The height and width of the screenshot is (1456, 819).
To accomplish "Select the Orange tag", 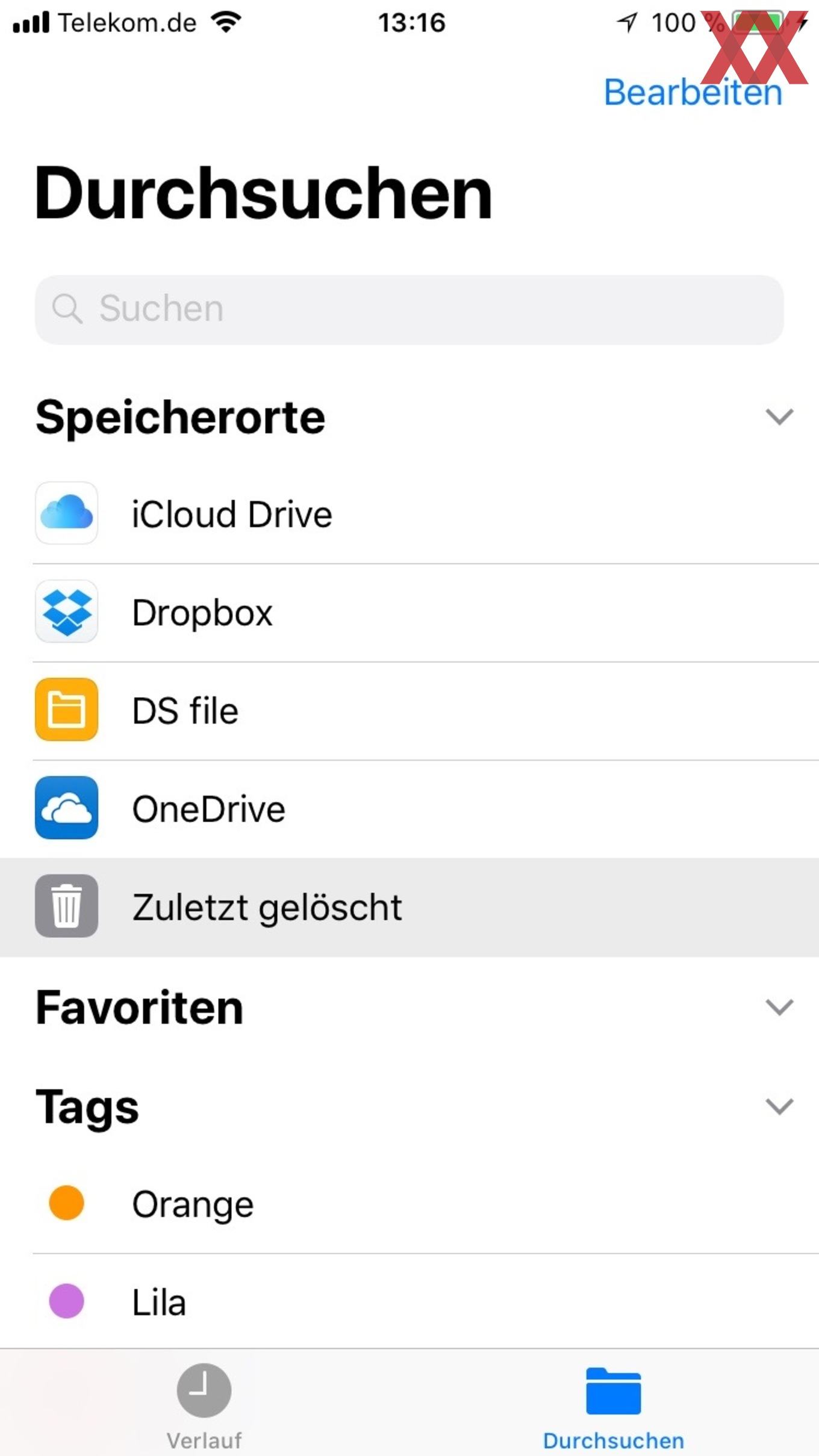I will point(409,1204).
